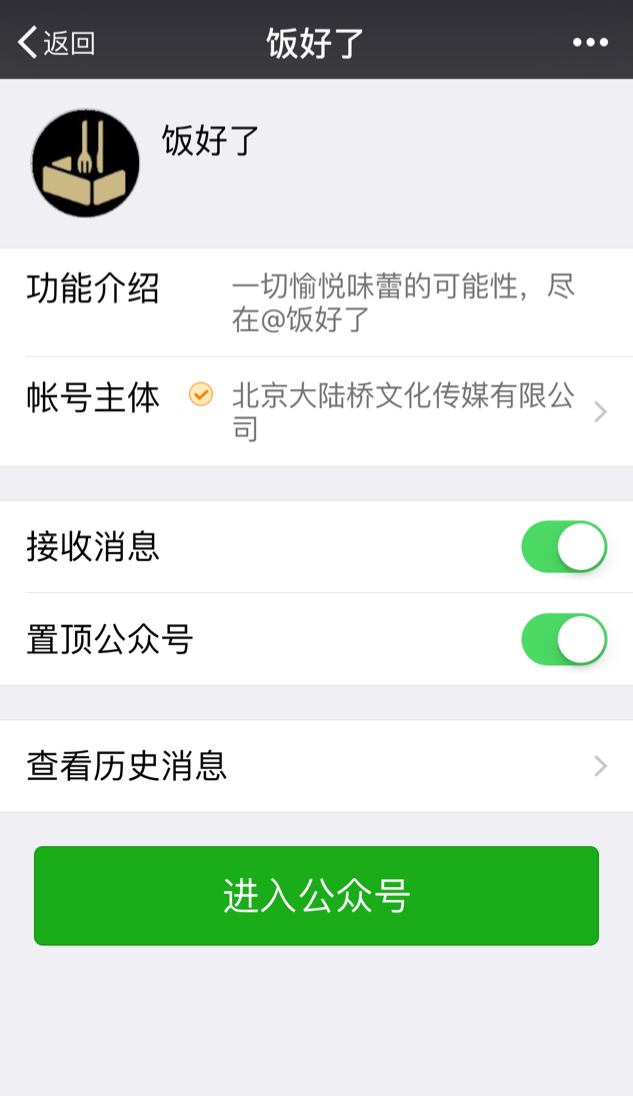633x1096 pixels.
Task: Tap the 饭好了 account avatar
Action: [85, 163]
